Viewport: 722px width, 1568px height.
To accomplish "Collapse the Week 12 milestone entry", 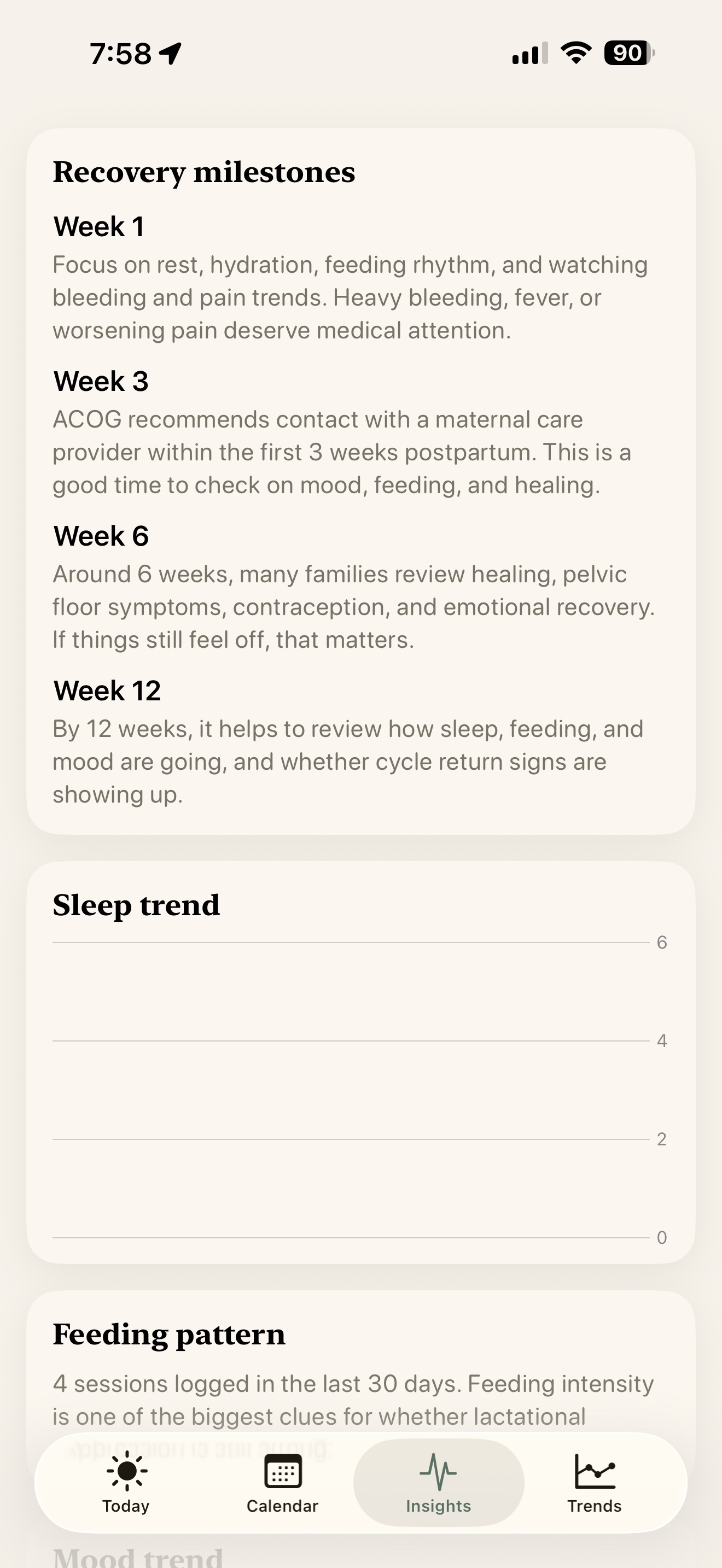I will point(107,691).
